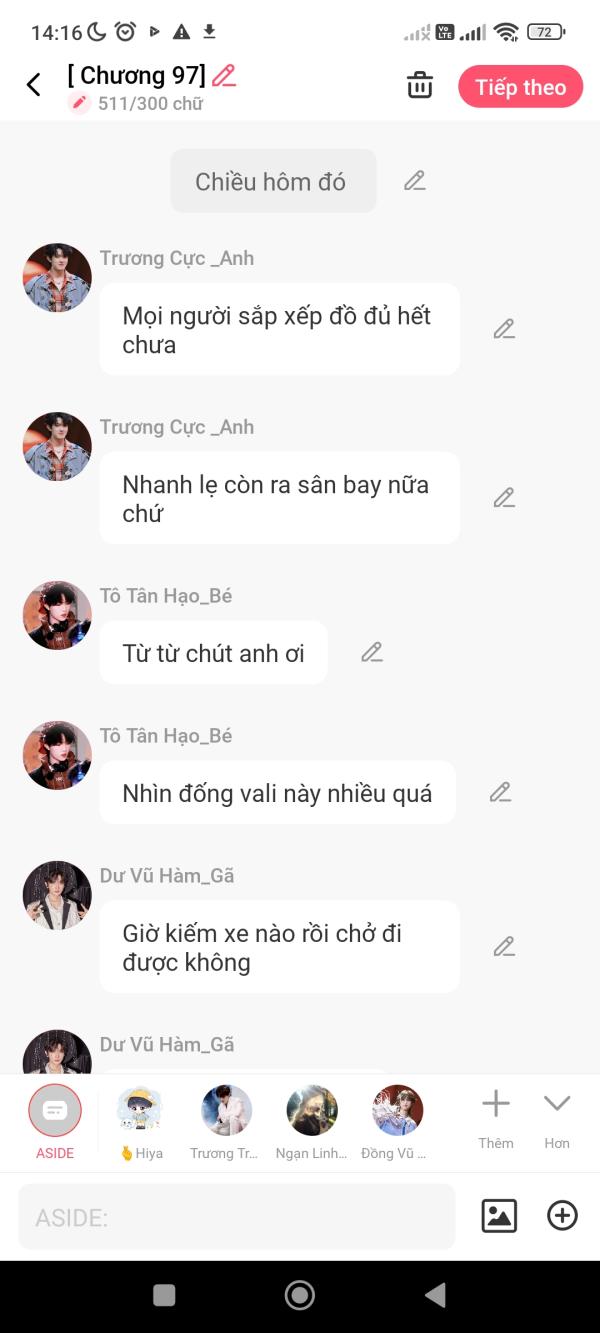Focus the ASIDE text input field
600x1333 pixels.
pyautogui.click(x=237, y=1217)
